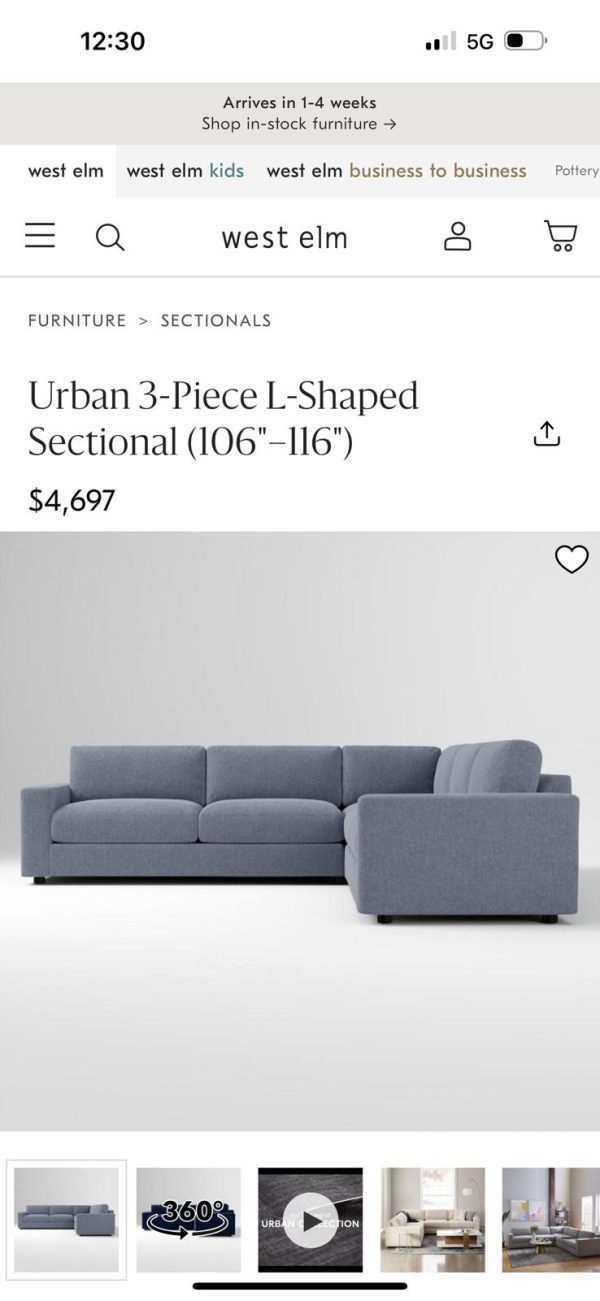Show the gray sectional living room photo

pyautogui.click(x=550, y=1219)
